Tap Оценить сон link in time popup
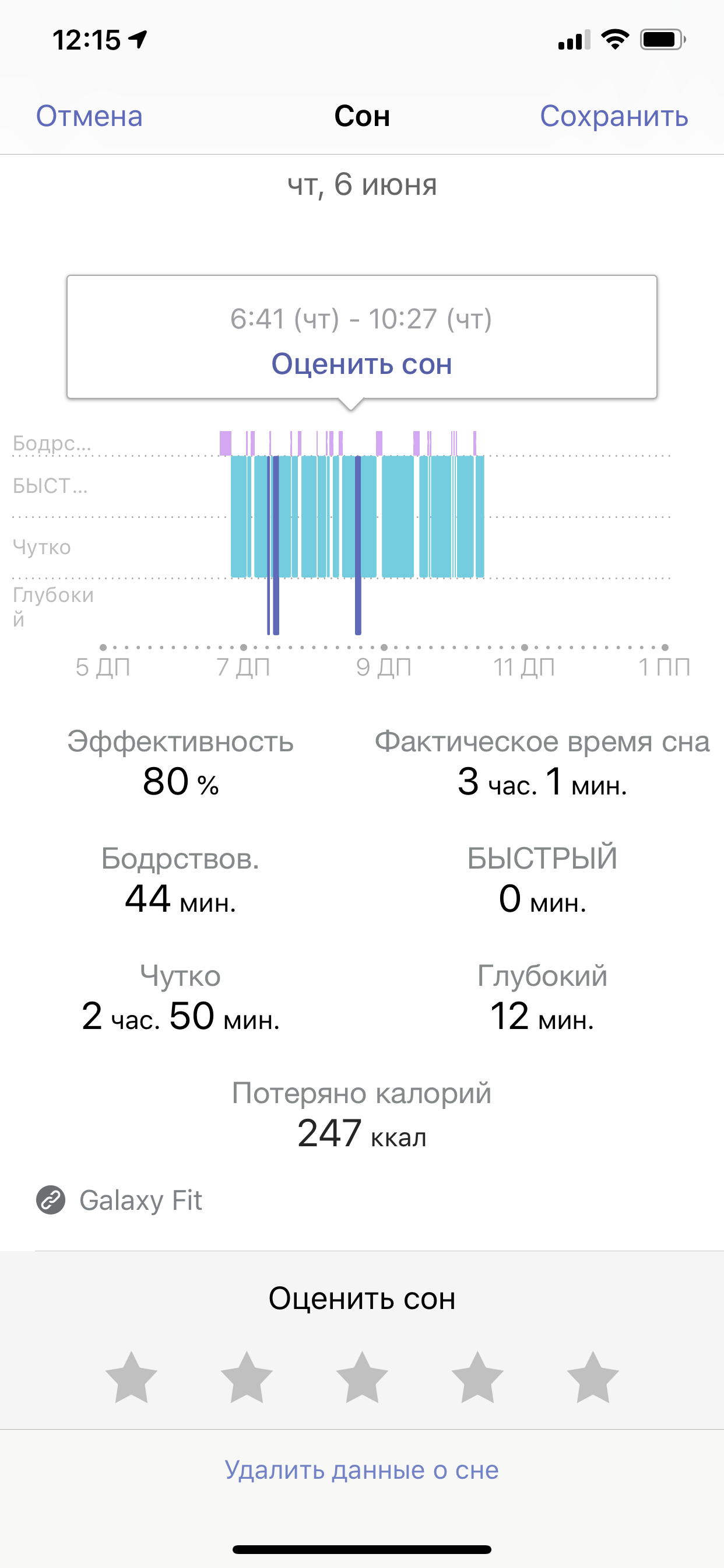This screenshot has height=1568, width=724. 361,364
